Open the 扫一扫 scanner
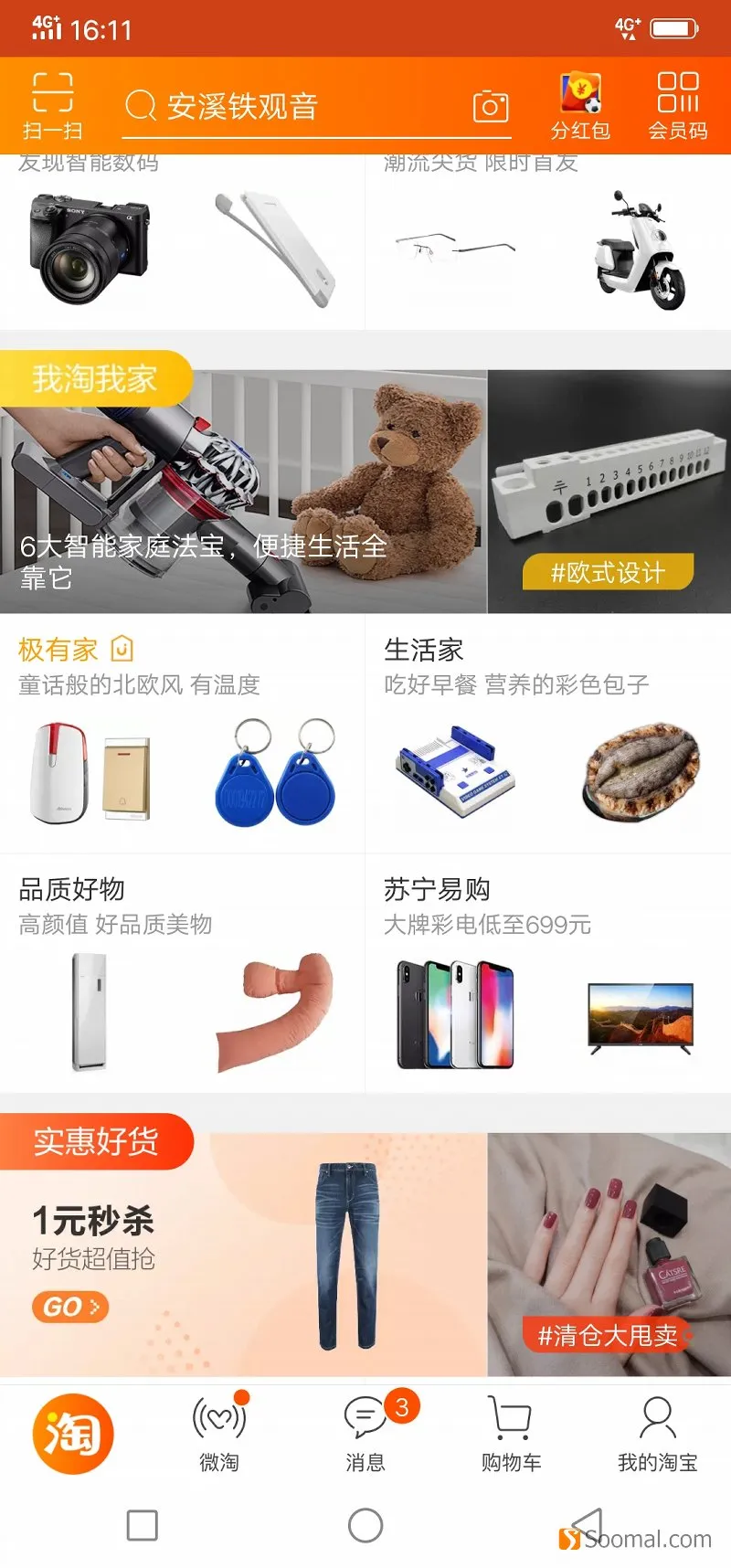This screenshot has width=731, height=1568. pos(52,106)
